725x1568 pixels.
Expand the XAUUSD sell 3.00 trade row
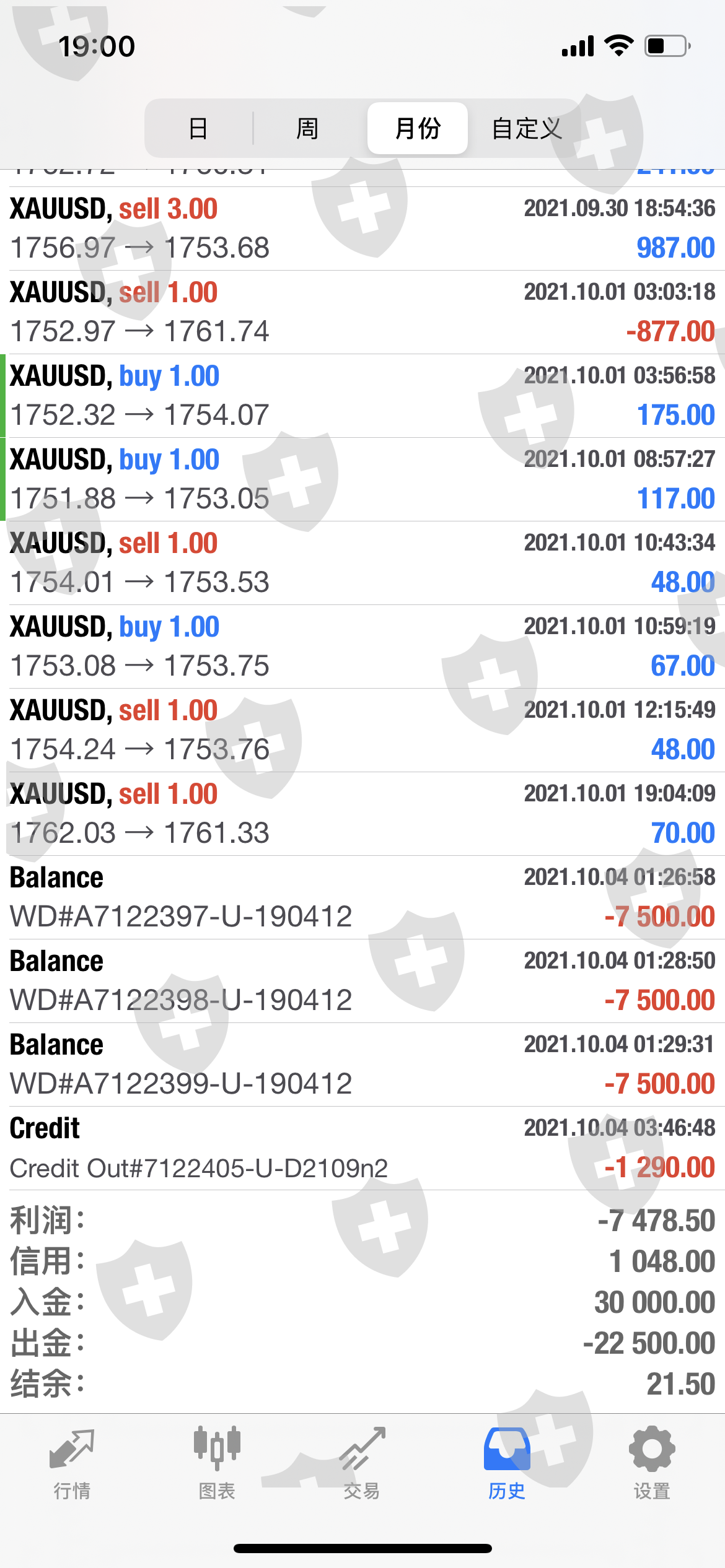tap(362, 229)
